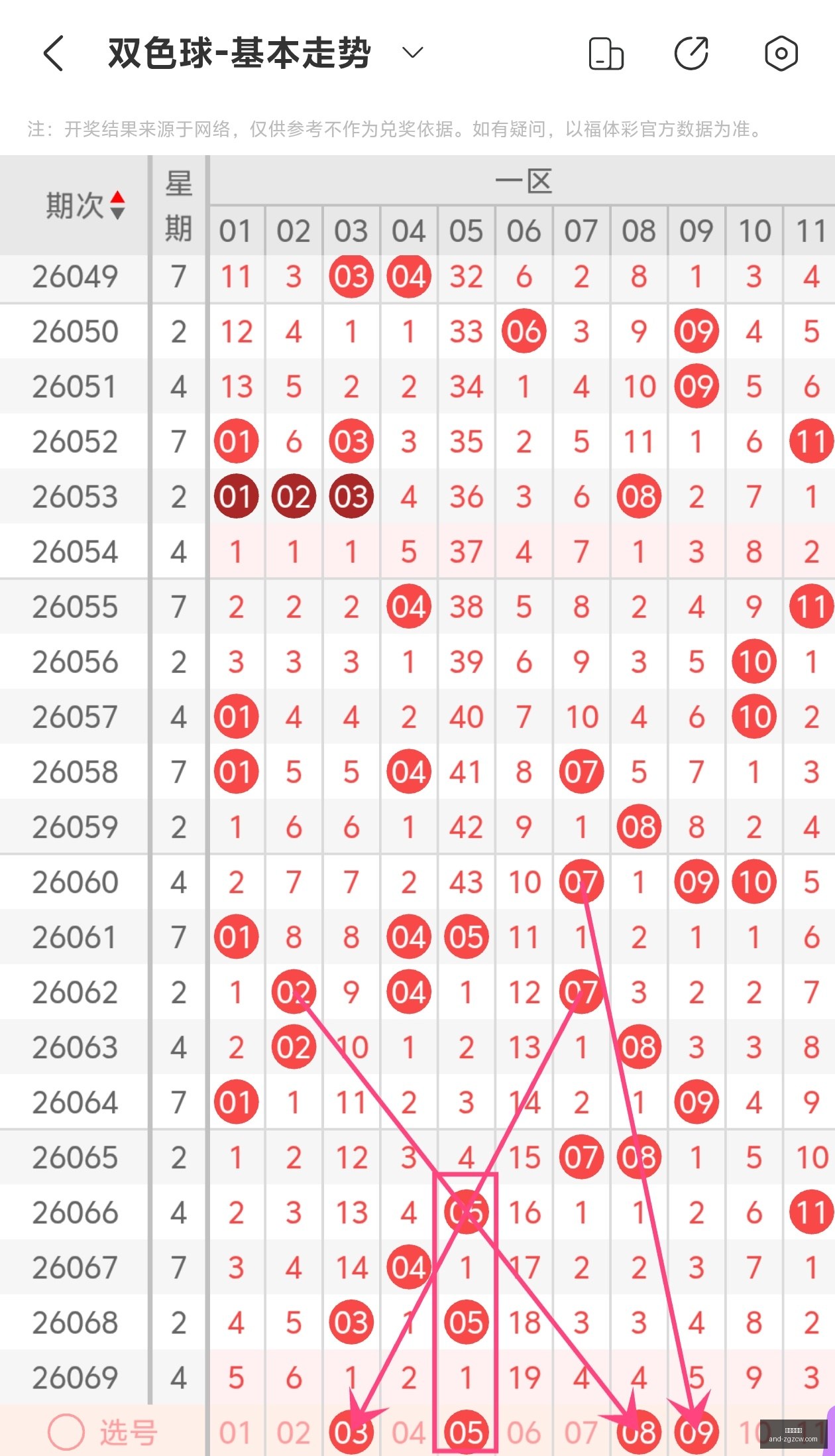Toggle sort order of 期次 column
Viewport: 835px width, 1456px height.
point(117,205)
